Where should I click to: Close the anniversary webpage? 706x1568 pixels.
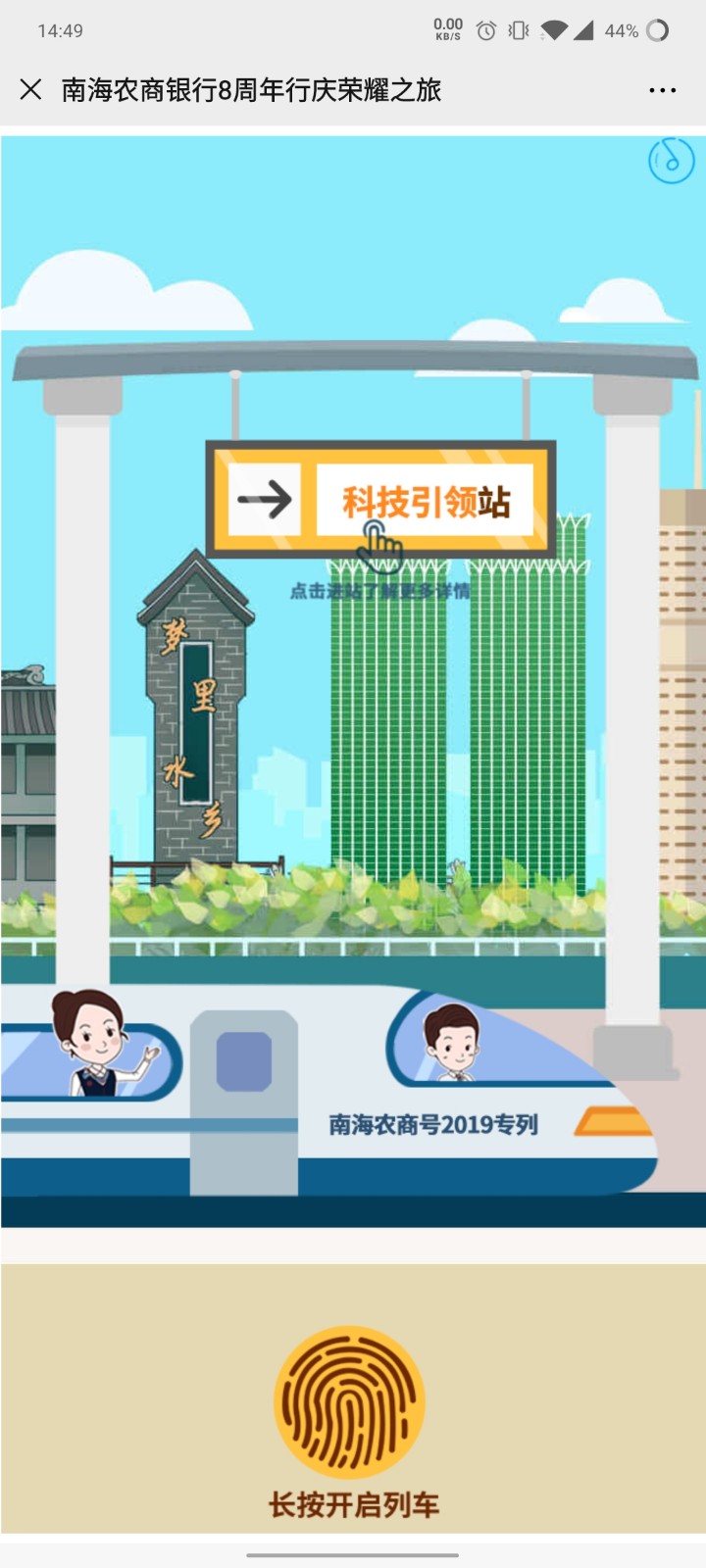point(30,90)
